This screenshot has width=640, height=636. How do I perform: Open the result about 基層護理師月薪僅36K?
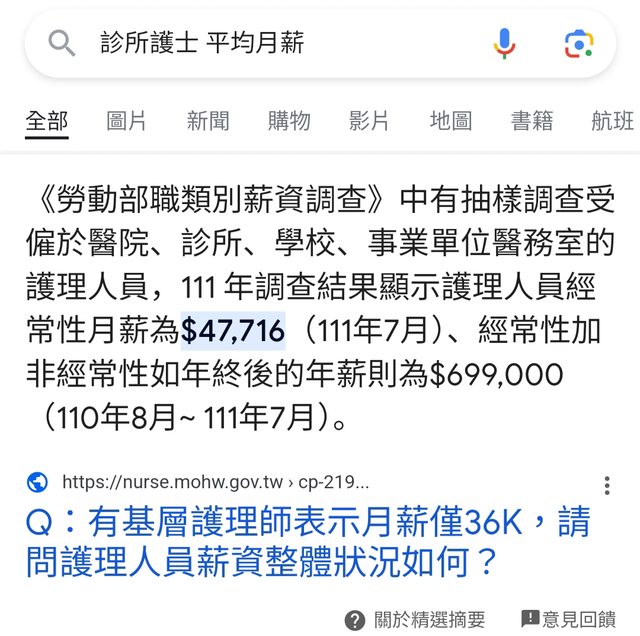pyautogui.click(x=308, y=541)
